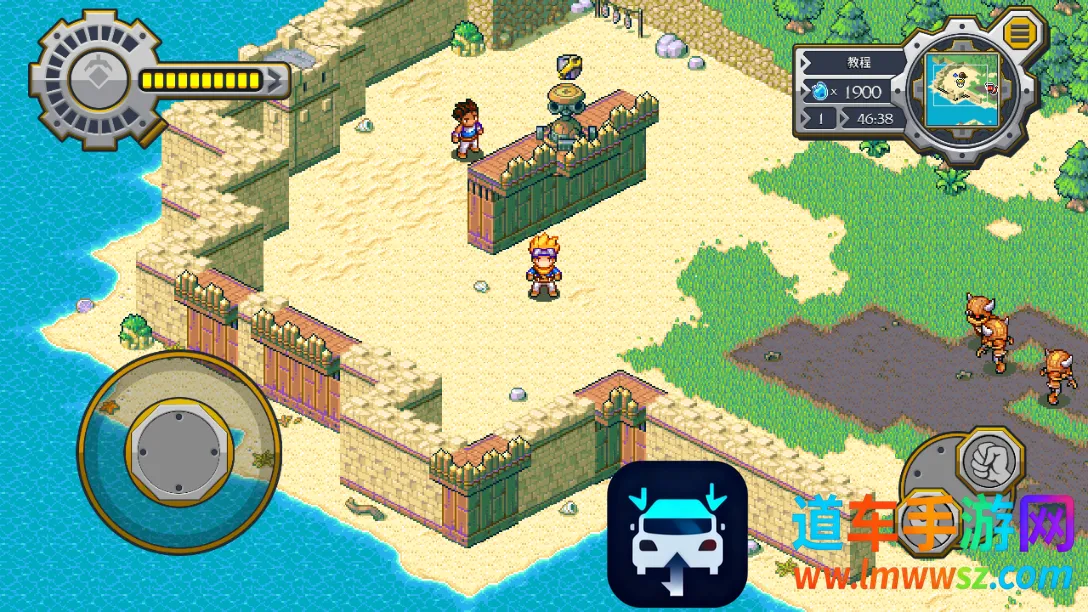The width and height of the screenshot is (1088, 612).
Task: Open the hamburger game menu
Action: (x=1019, y=32)
